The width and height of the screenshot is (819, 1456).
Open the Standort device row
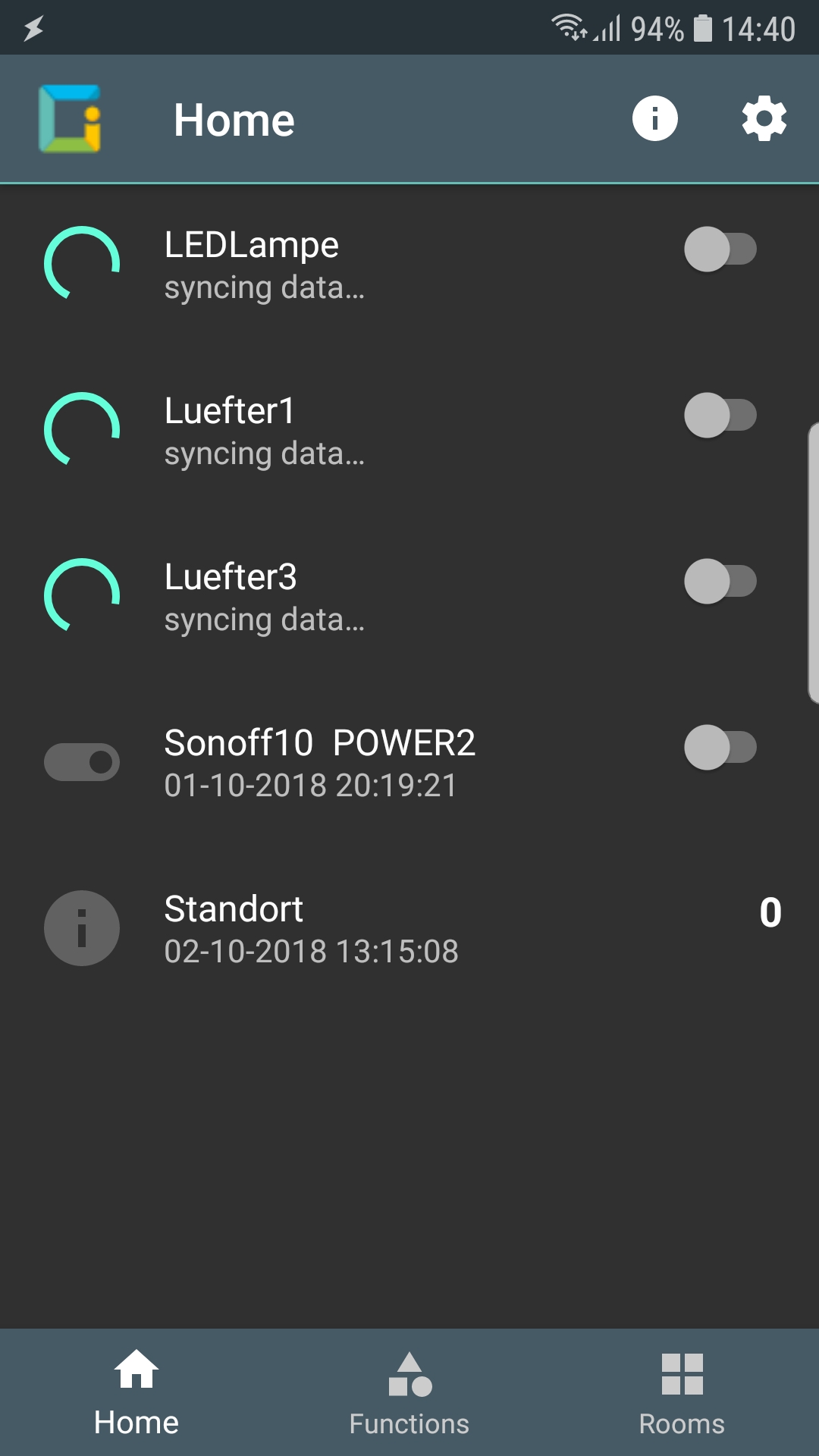click(x=409, y=928)
